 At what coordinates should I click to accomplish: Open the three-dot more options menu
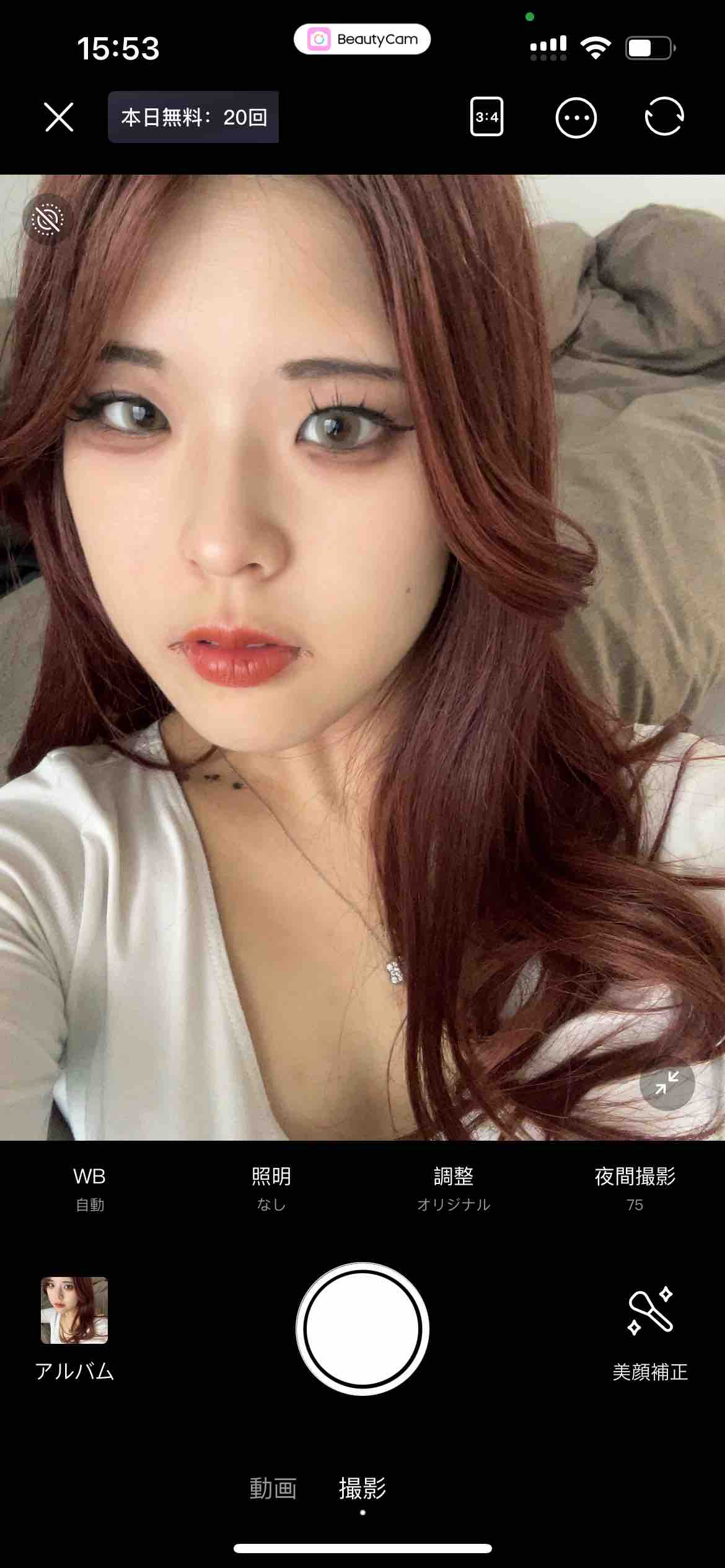pyautogui.click(x=576, y=118)
